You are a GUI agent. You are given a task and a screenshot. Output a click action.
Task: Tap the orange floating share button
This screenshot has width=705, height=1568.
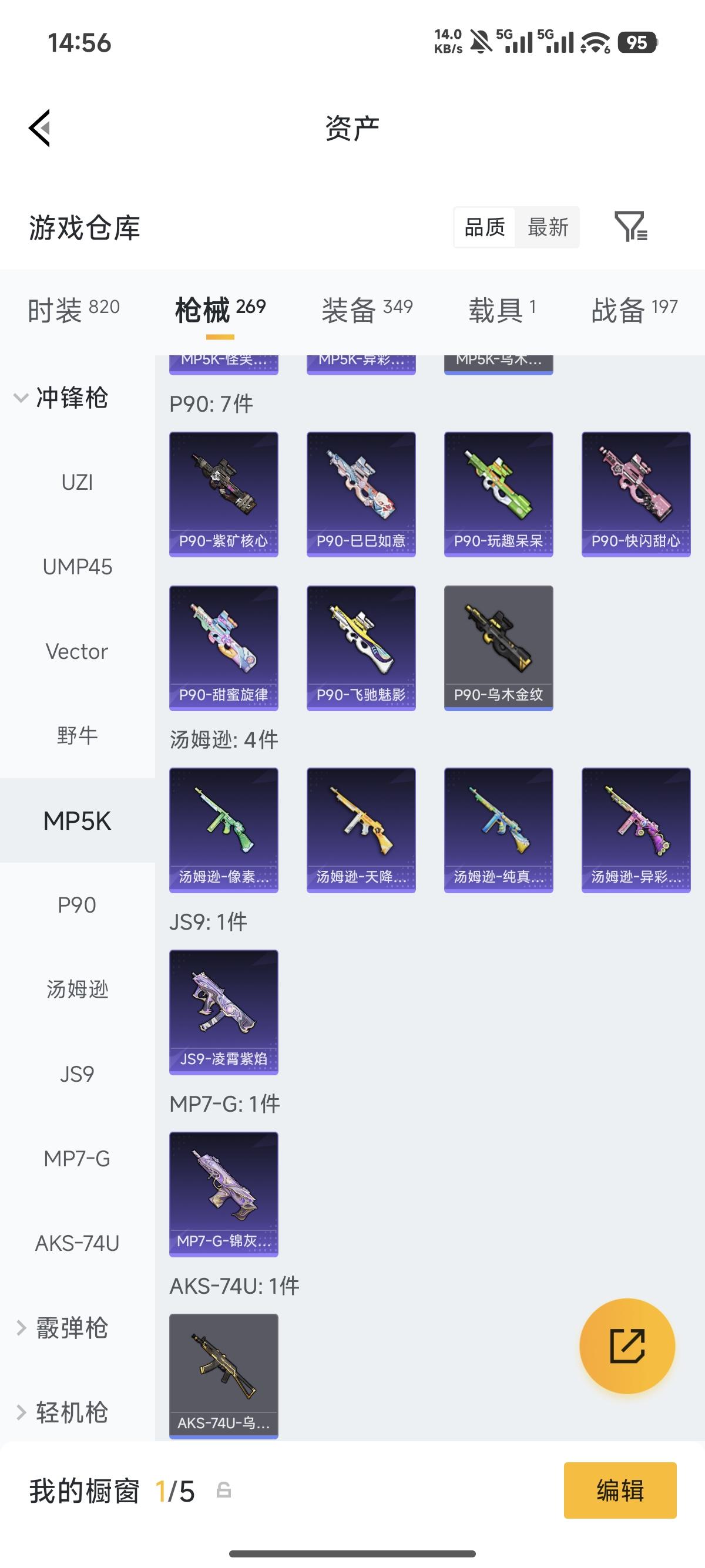[627, 1346]
